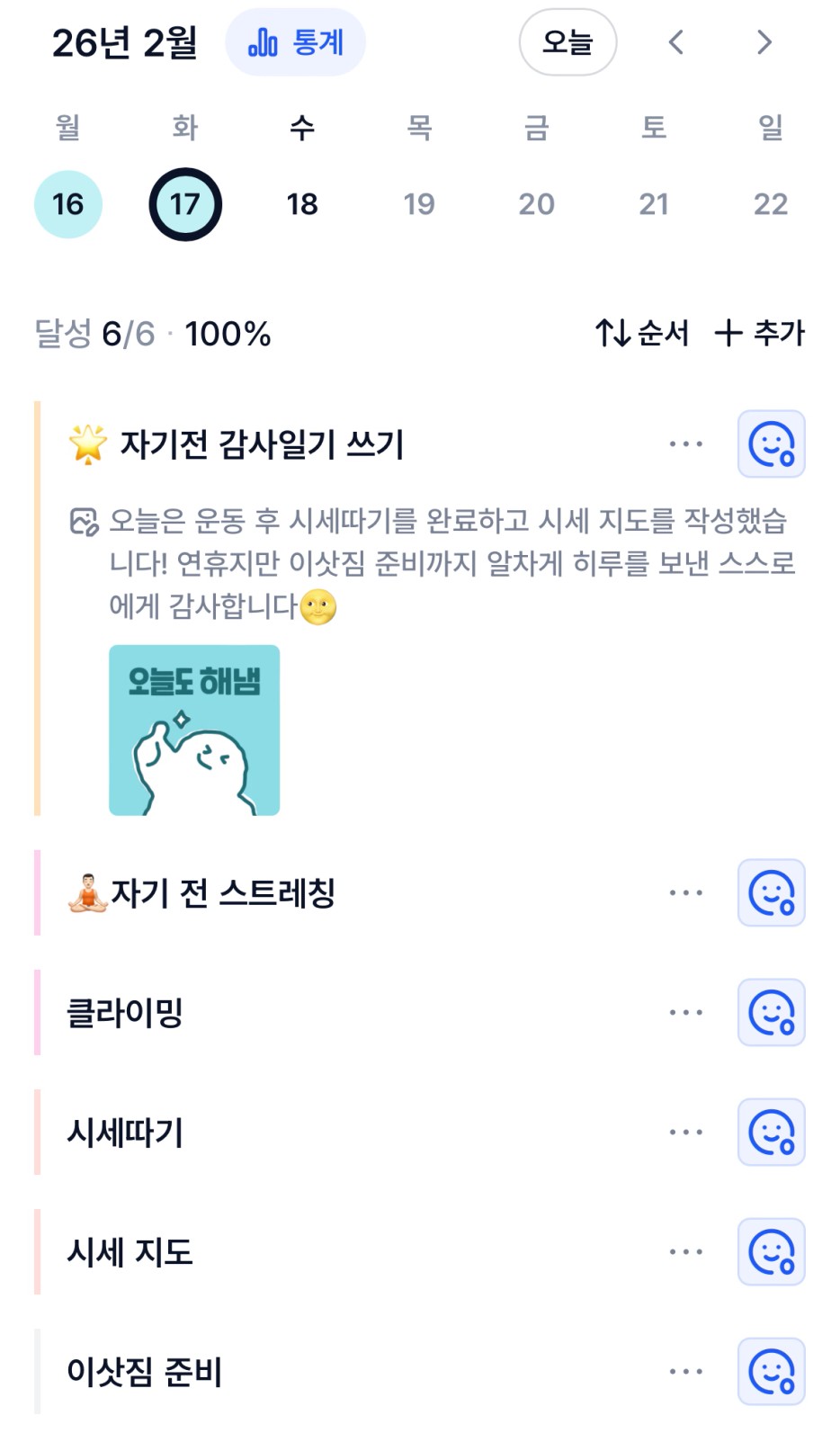Open more options for 자기전 감사일기 쓰기

point(685,443)
